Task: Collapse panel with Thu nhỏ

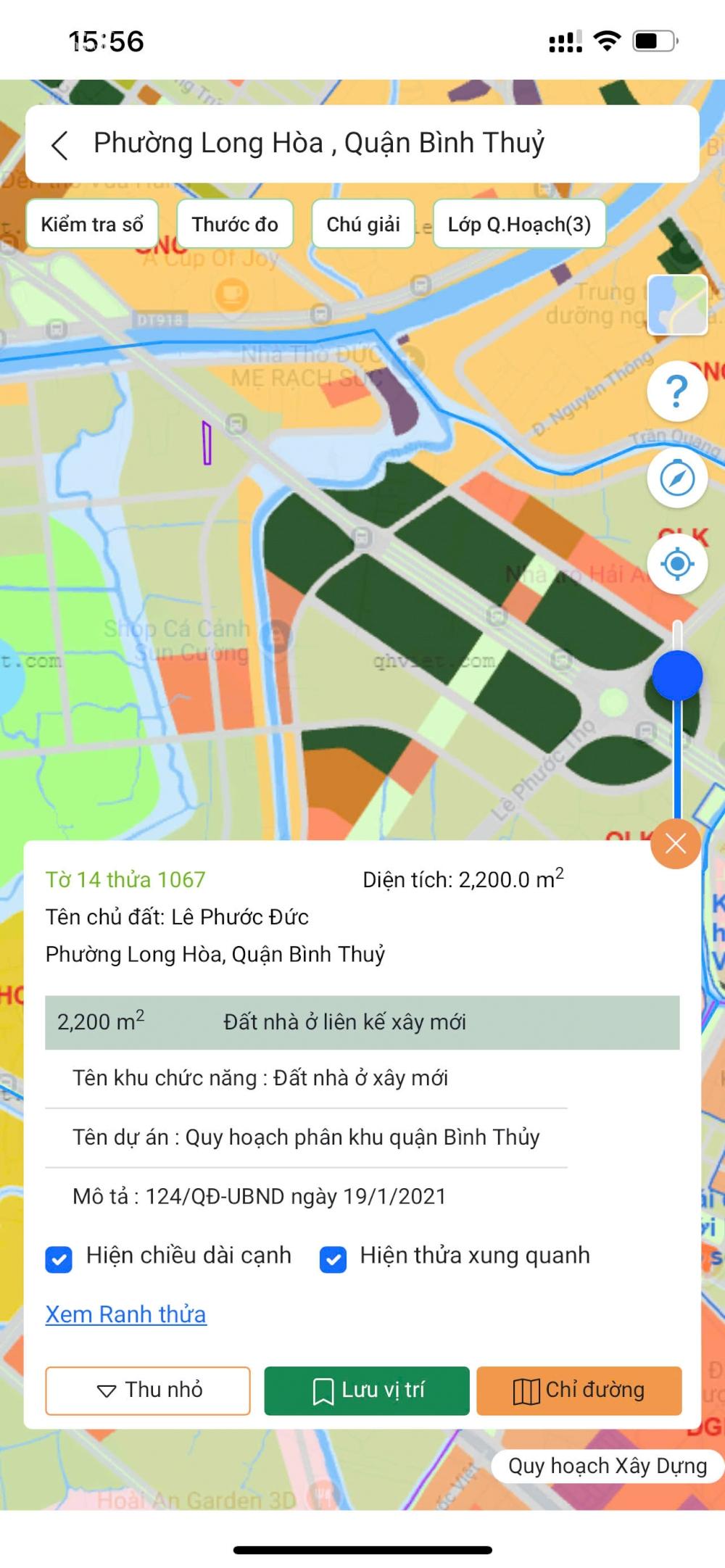Action: pos(148,1390)
